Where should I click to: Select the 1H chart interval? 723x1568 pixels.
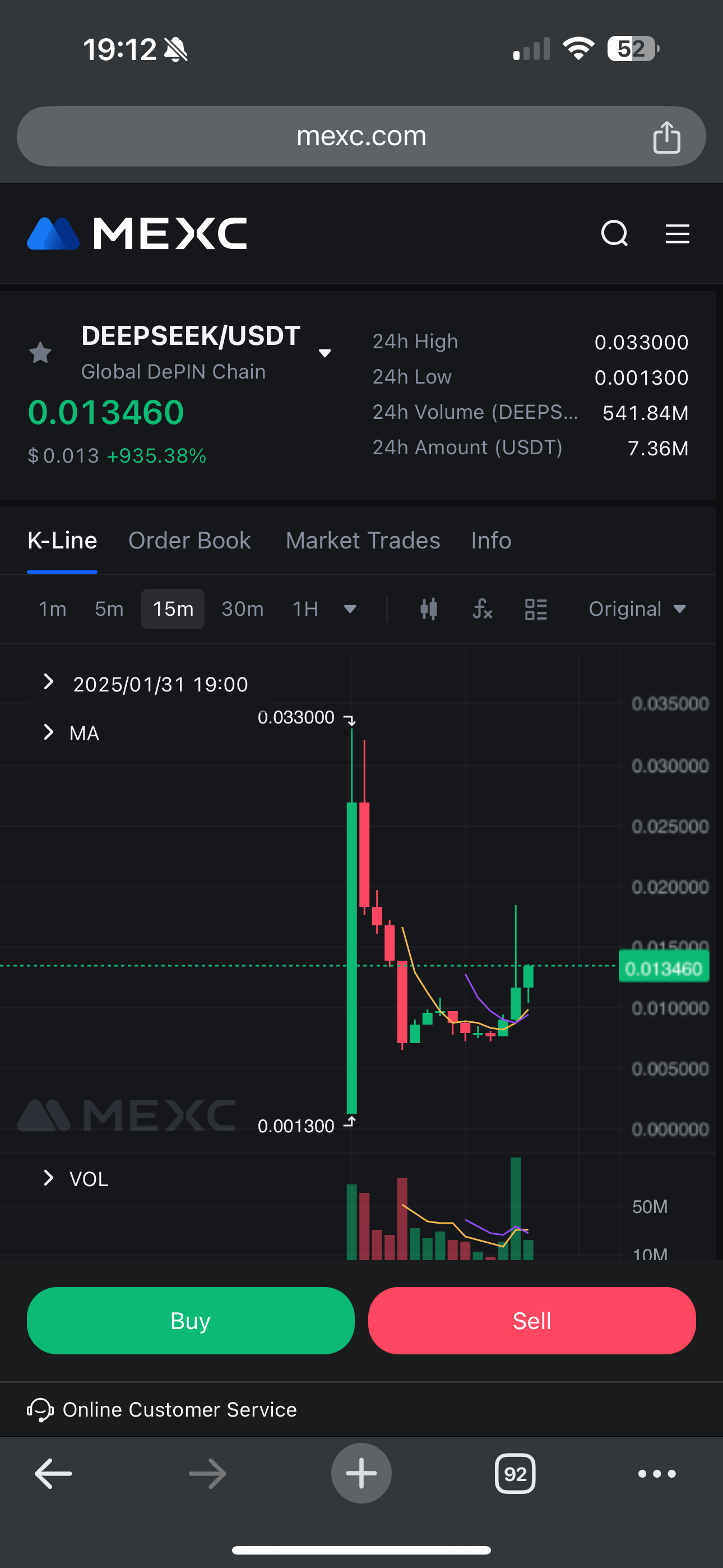(305, 608)
